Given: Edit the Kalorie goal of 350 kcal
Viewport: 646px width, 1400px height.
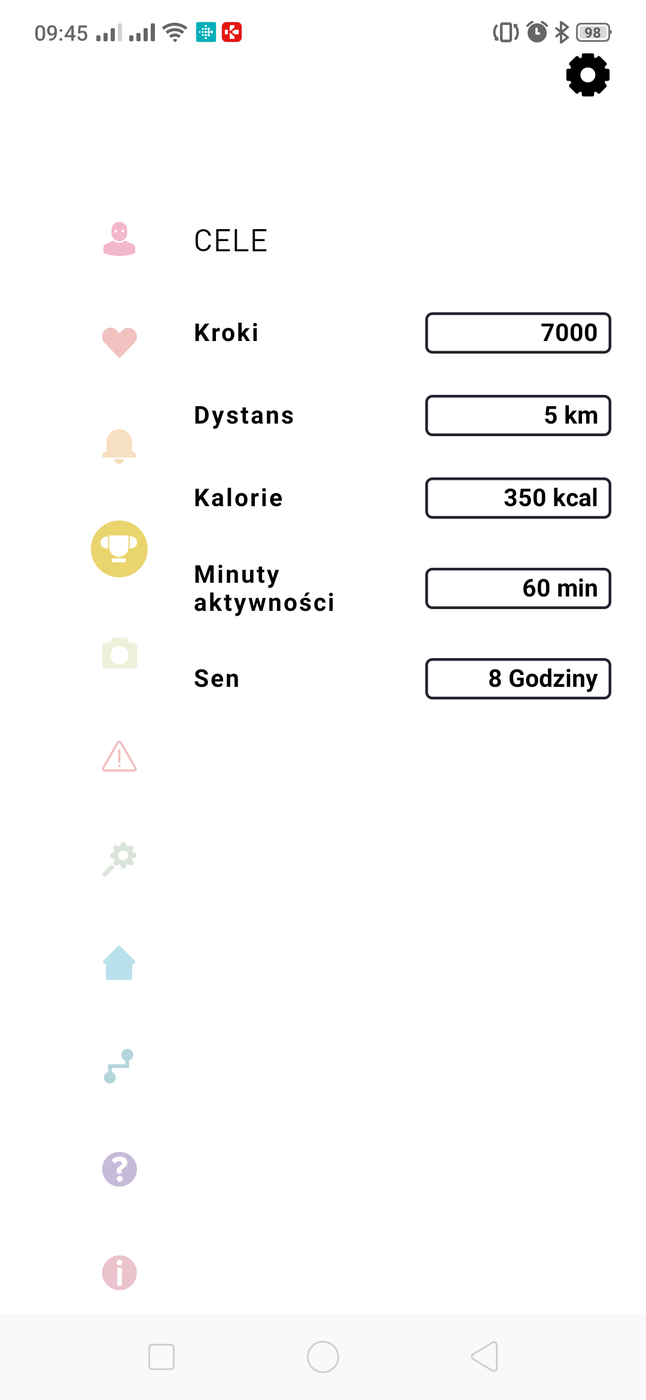Looking at the screenshot, I should (x=518, y=498).
